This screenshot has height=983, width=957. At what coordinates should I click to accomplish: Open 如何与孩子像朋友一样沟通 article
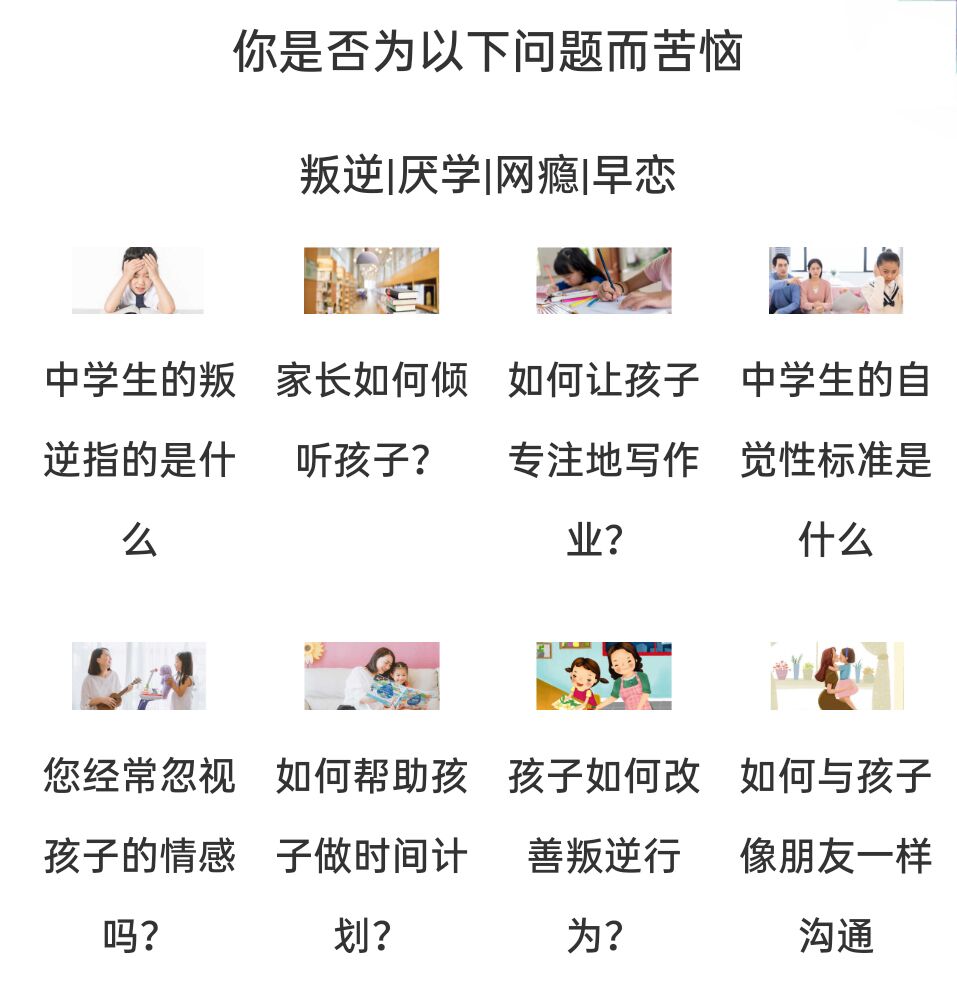click(836, 855)
